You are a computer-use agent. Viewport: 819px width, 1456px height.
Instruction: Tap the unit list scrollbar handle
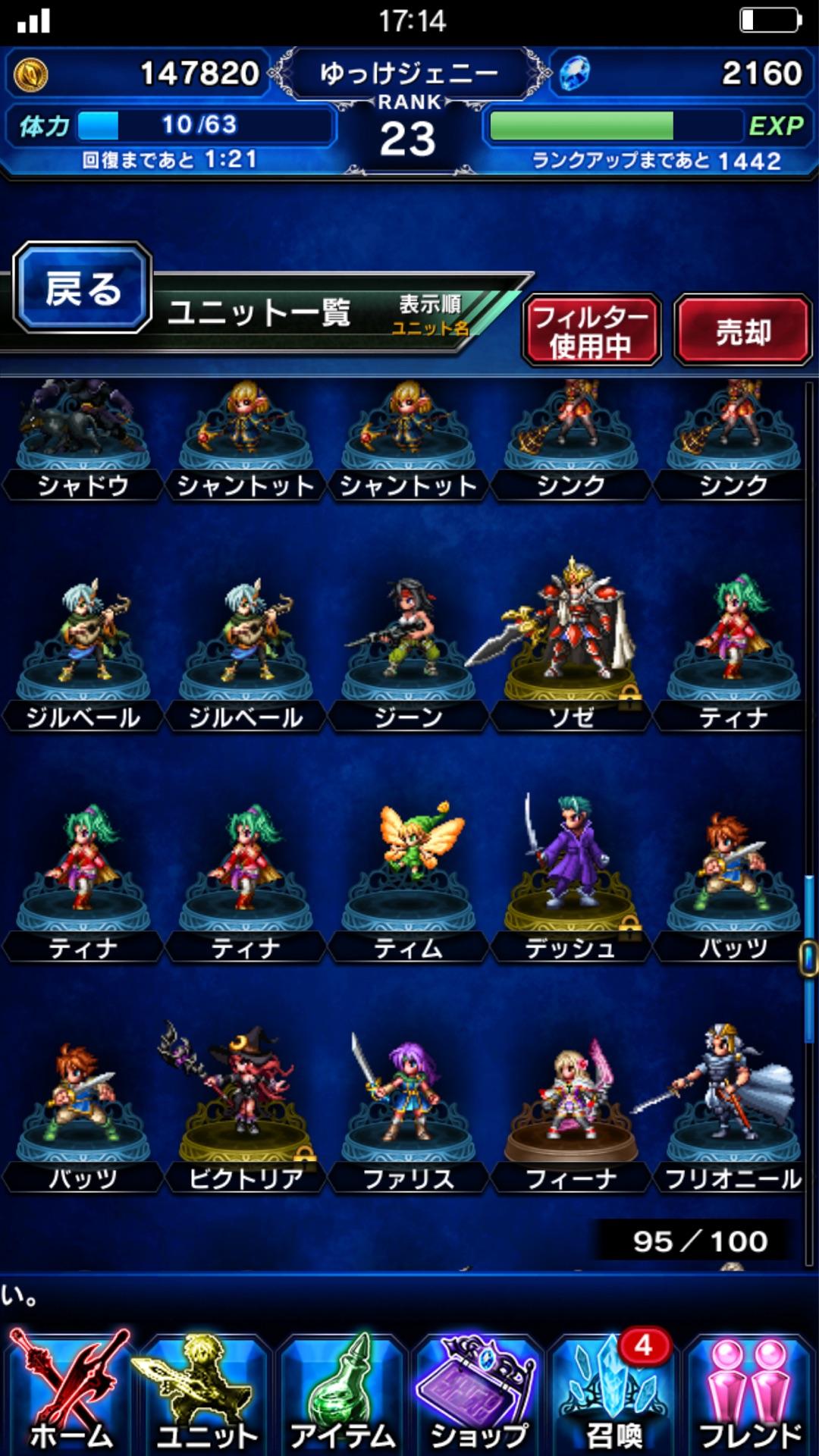[808, 958]
